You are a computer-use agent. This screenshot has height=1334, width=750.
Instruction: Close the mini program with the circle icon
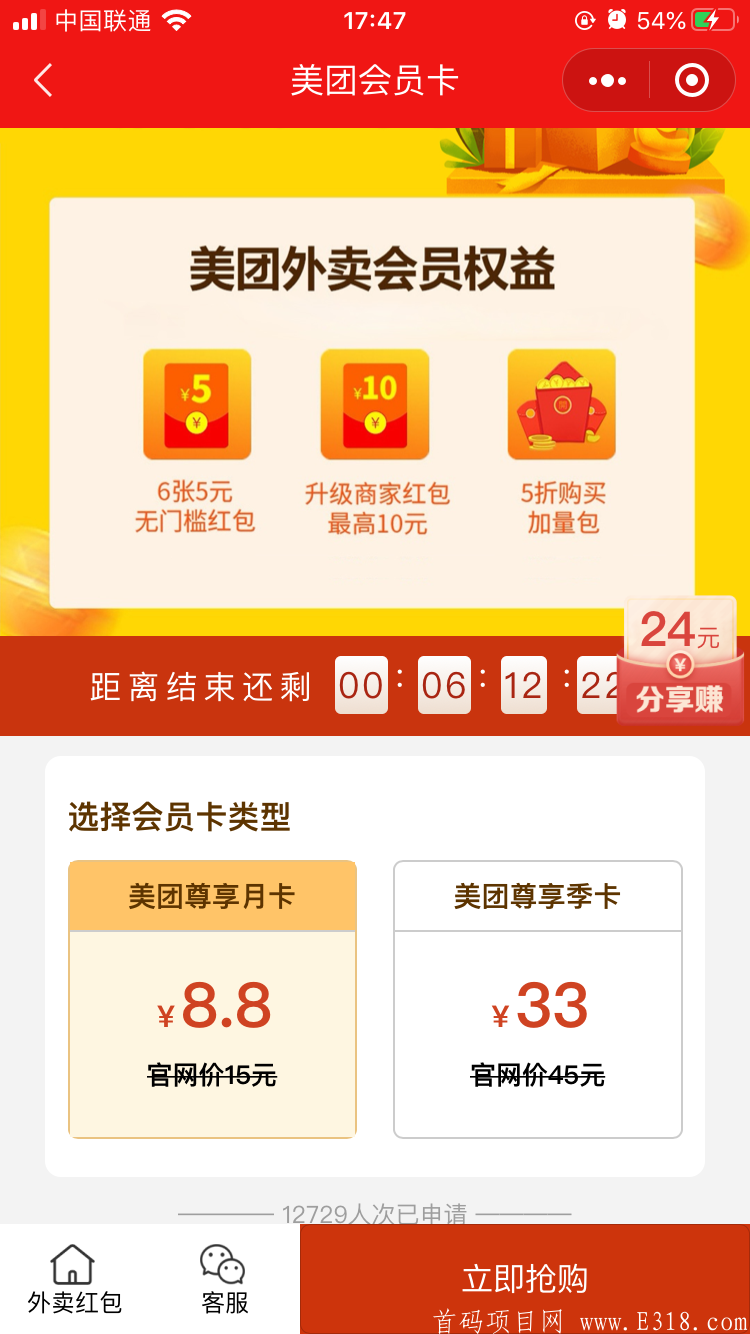pos(692,80)
